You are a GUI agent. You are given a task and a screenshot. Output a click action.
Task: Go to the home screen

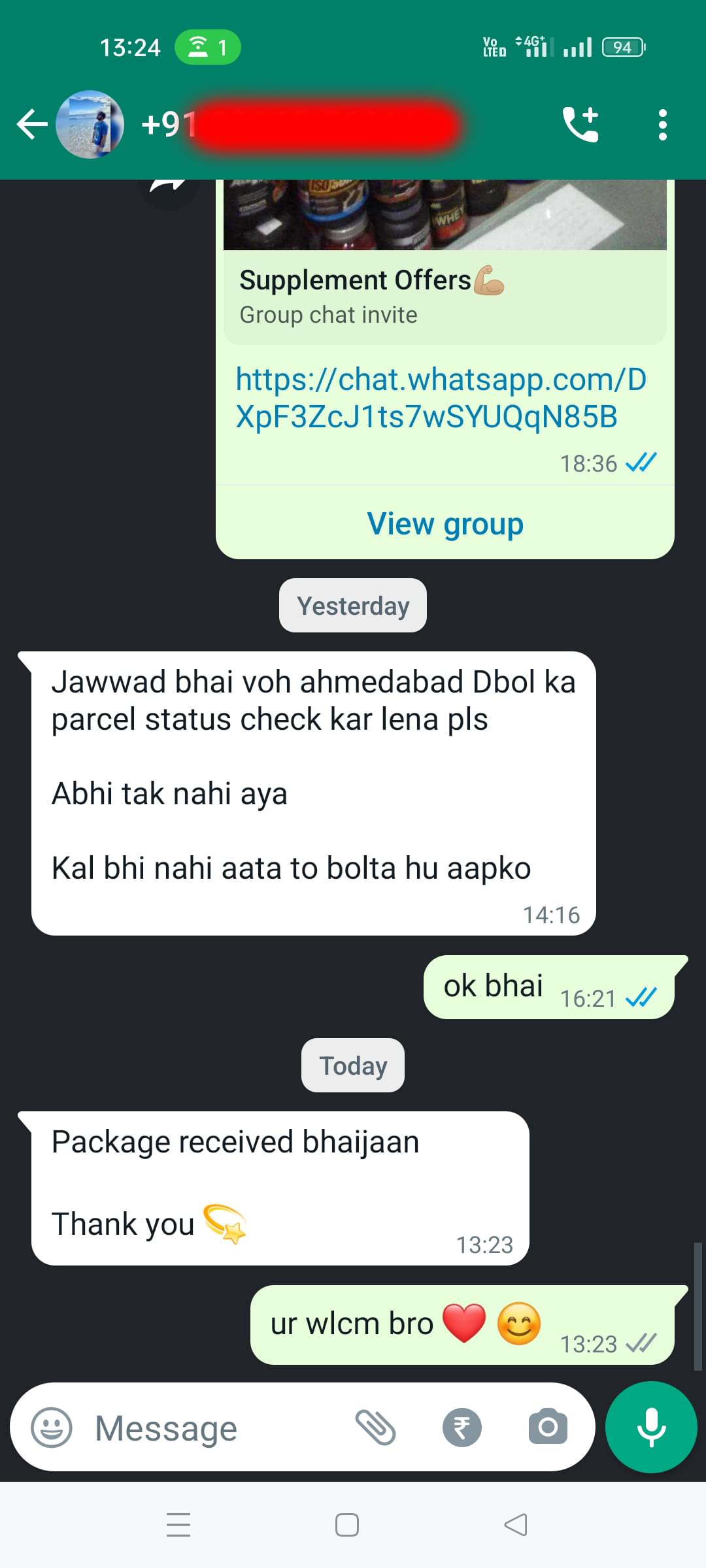pyautogui.click(x=346, y=1525)
